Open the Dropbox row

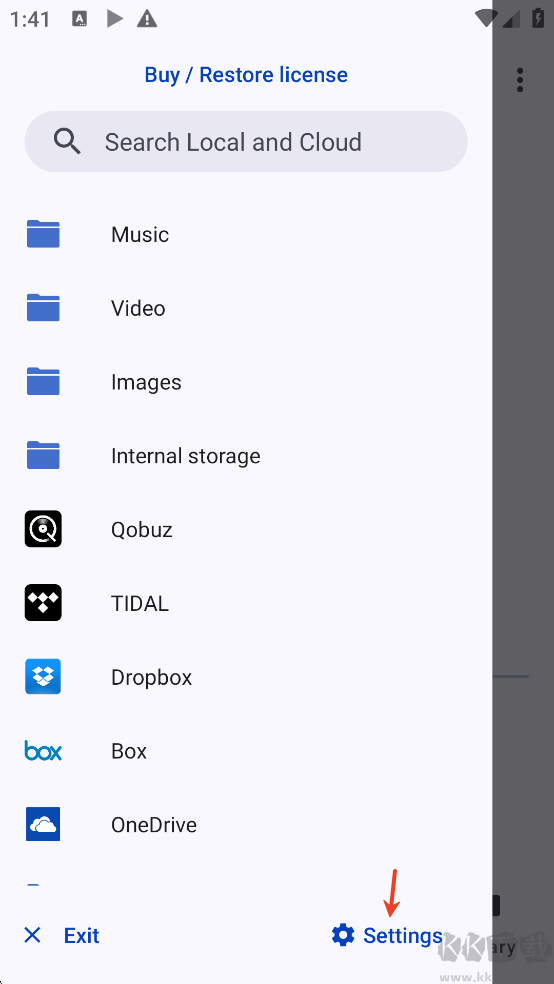(x=246, y=677)
